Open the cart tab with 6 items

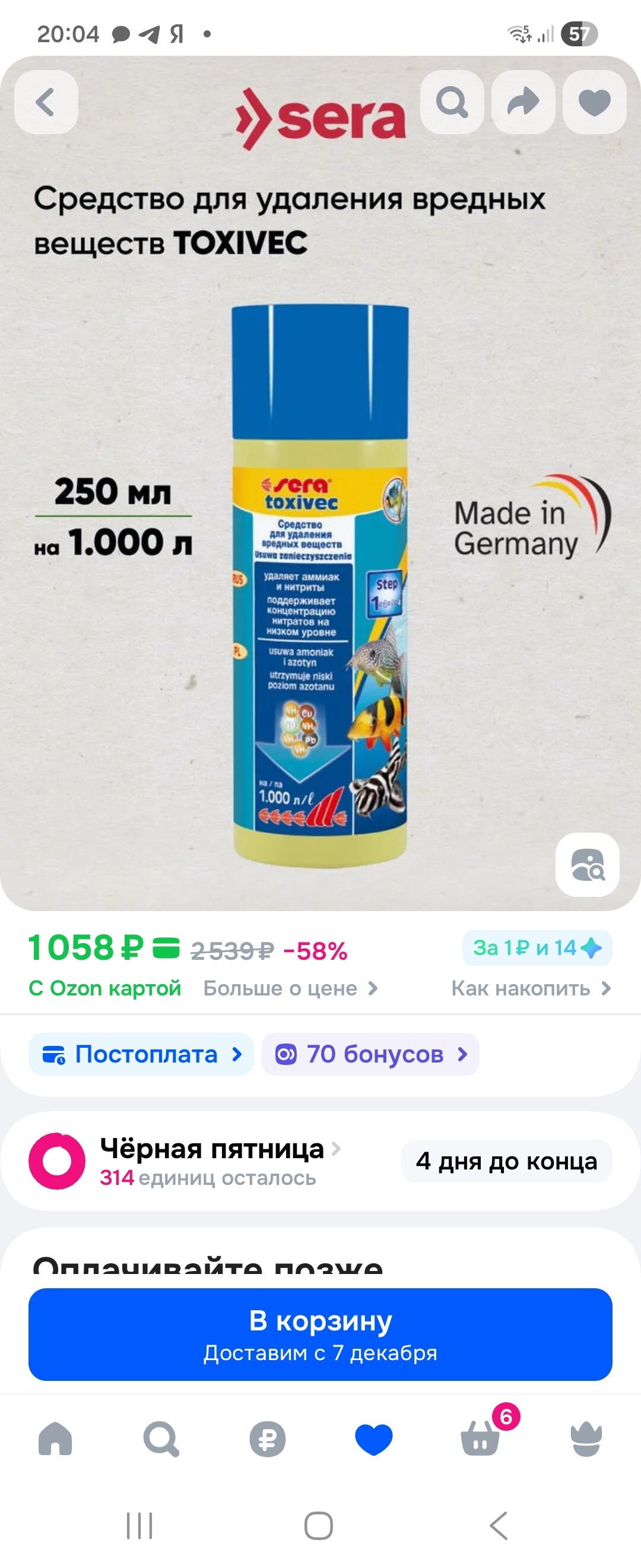click(x=480, y=1440)
